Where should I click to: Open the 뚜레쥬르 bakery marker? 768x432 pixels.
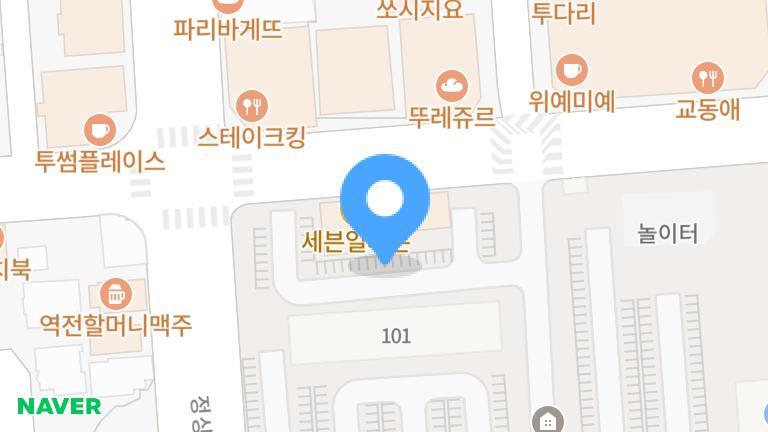[452, 86]
